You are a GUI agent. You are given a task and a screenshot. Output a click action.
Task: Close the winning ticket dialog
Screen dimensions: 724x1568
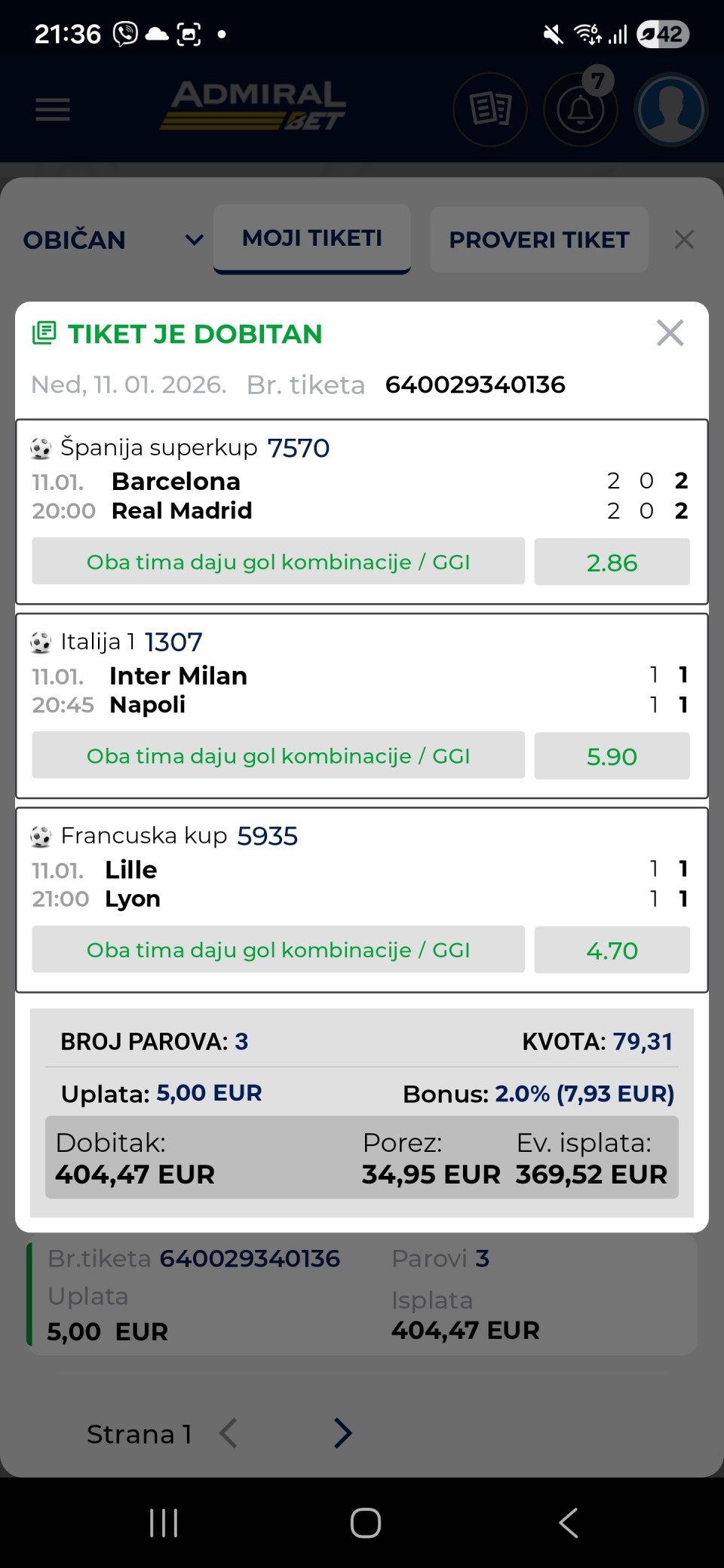[x=670, y=332]
